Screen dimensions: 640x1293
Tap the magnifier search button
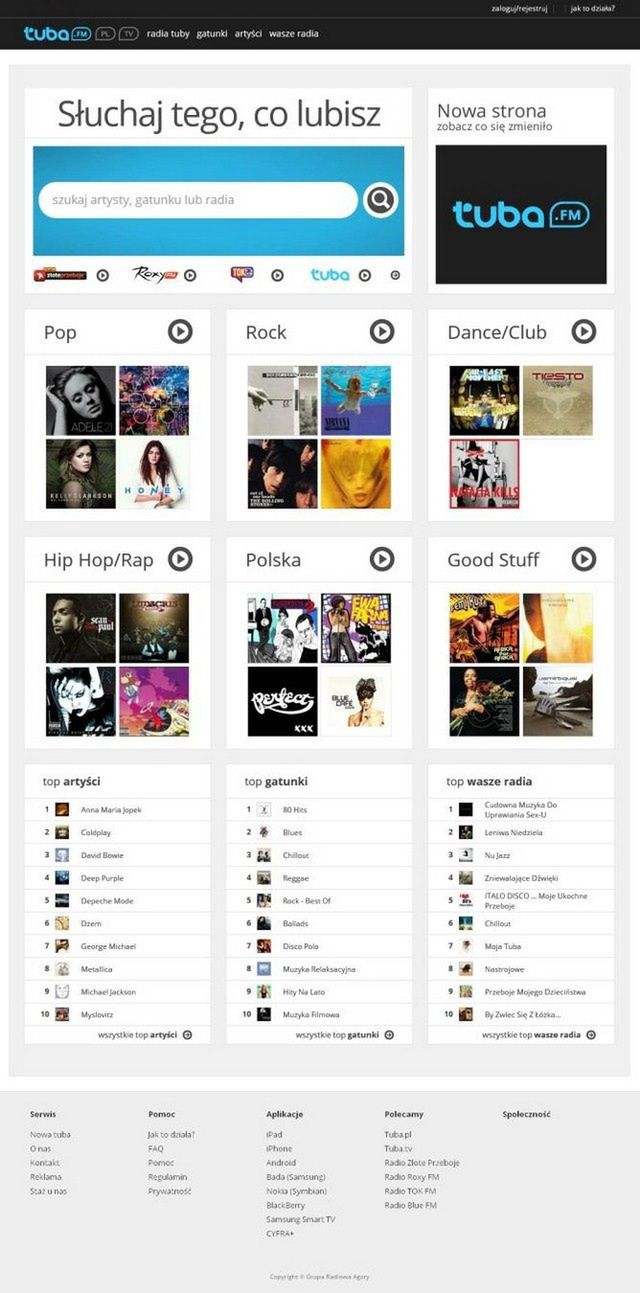pos(380,200)
